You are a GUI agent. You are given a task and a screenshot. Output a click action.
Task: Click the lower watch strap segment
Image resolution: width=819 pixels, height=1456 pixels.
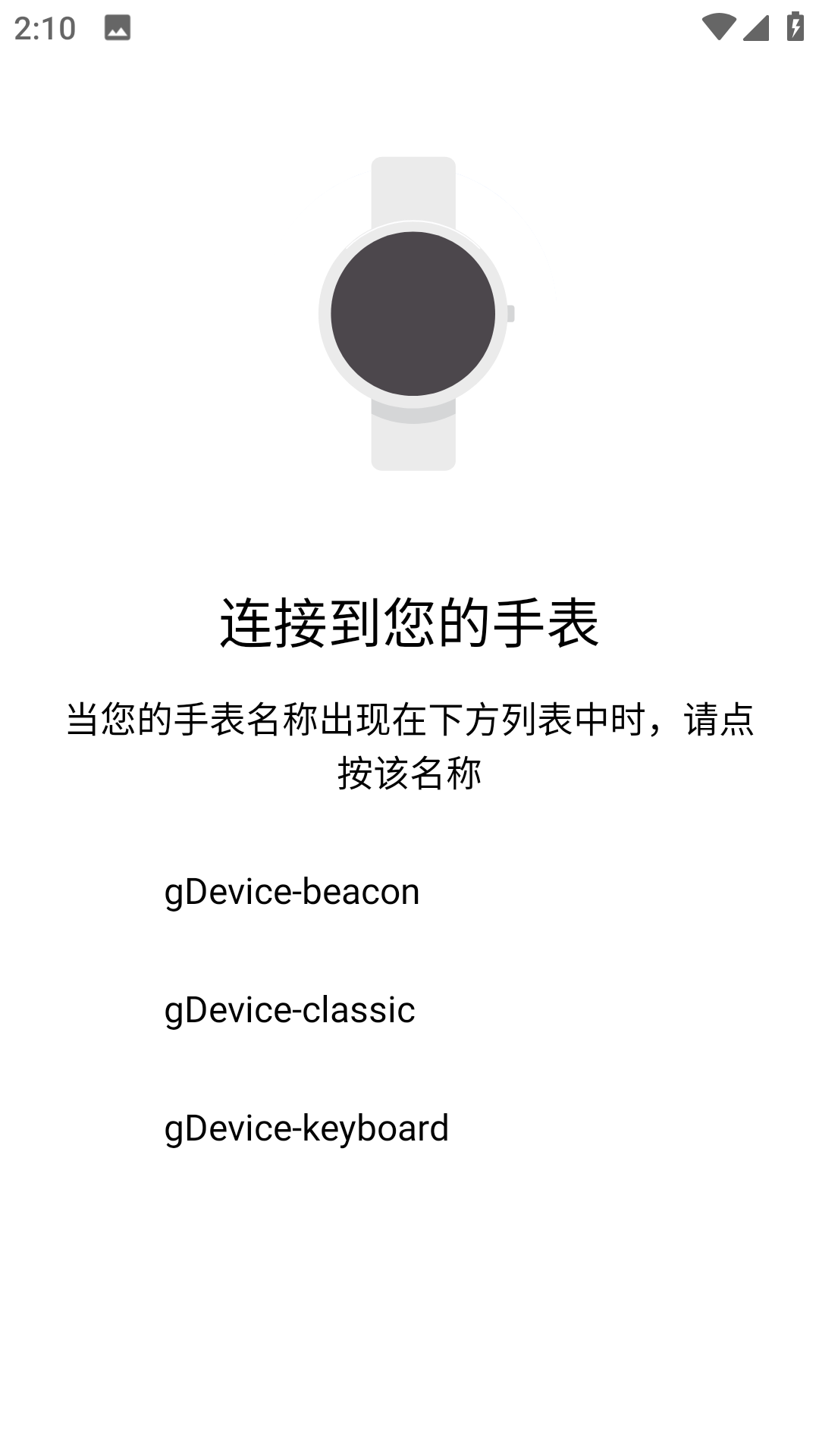tap(414, 440)
